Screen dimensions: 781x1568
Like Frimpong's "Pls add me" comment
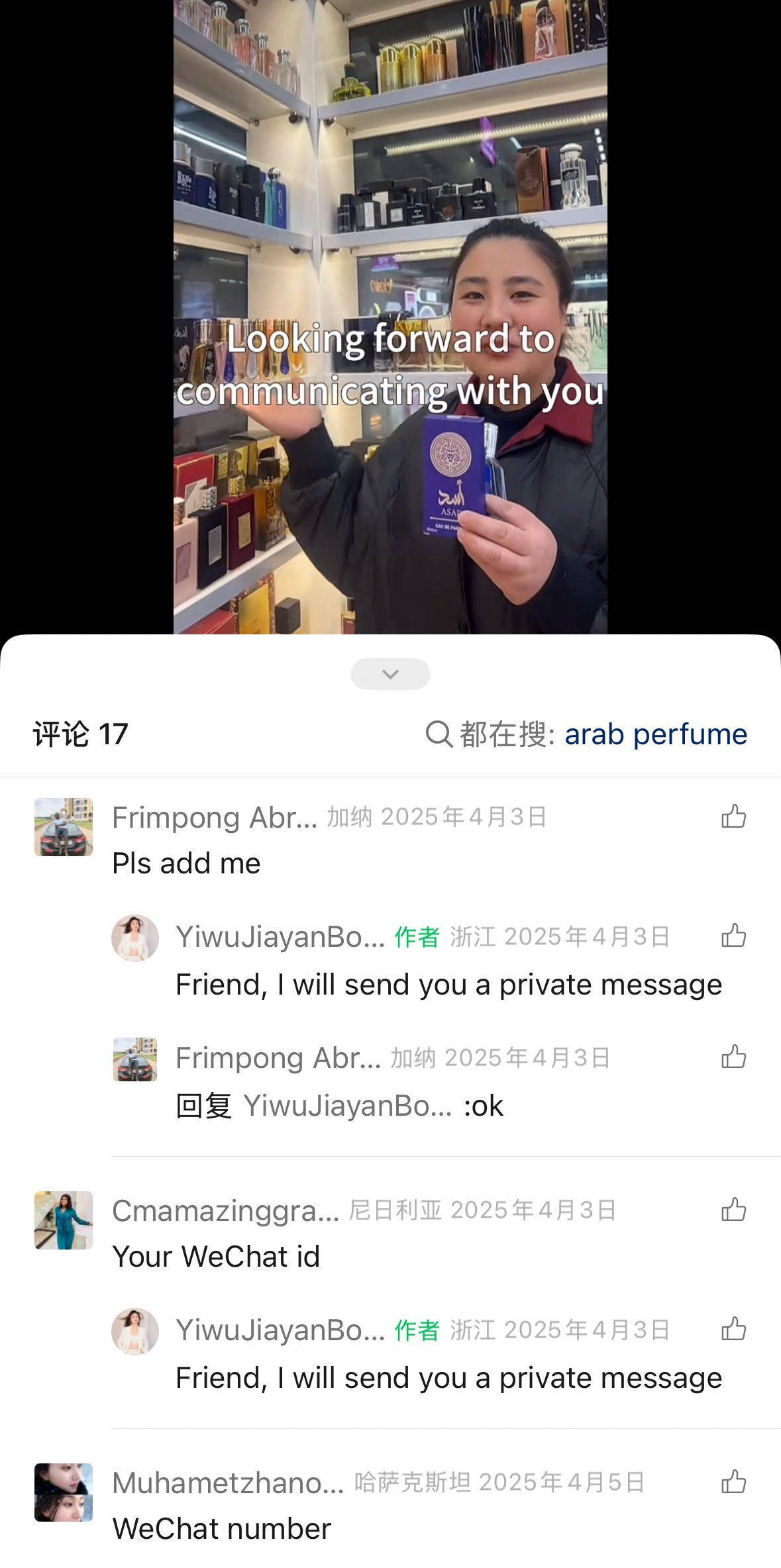[x=733, y=816]
